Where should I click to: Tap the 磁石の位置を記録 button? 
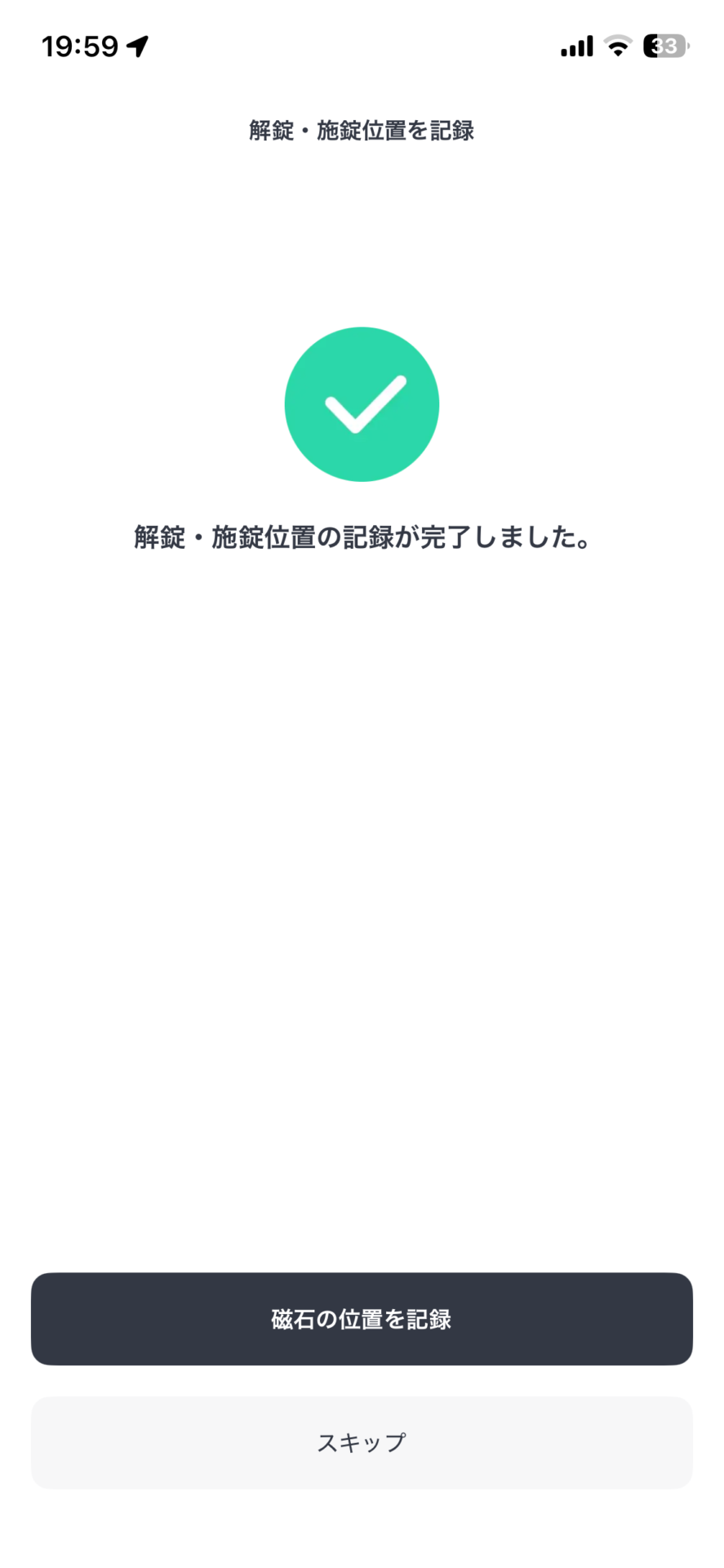362,1319
